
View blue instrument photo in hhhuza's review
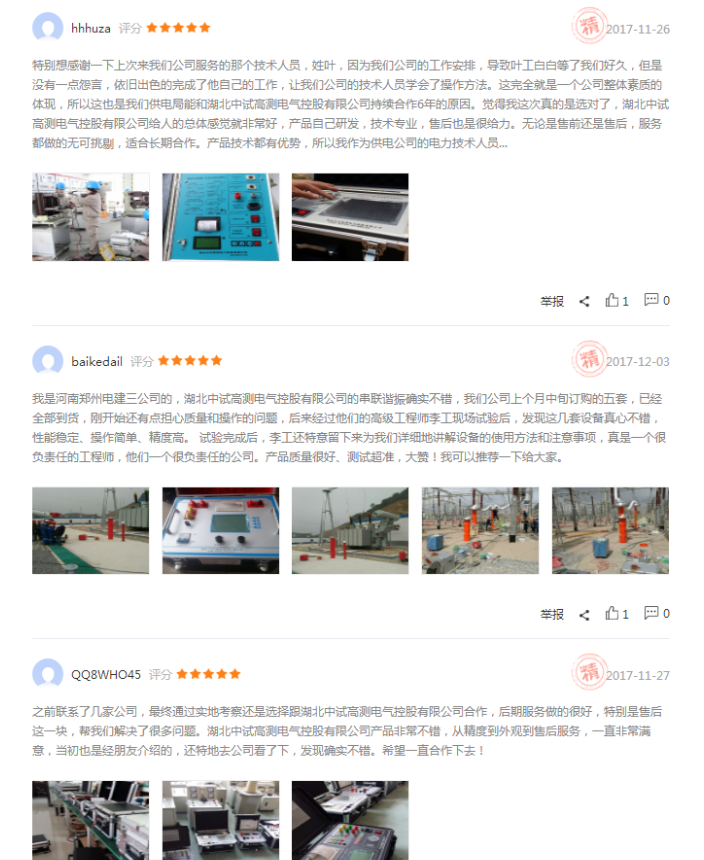tap(220, 217)
